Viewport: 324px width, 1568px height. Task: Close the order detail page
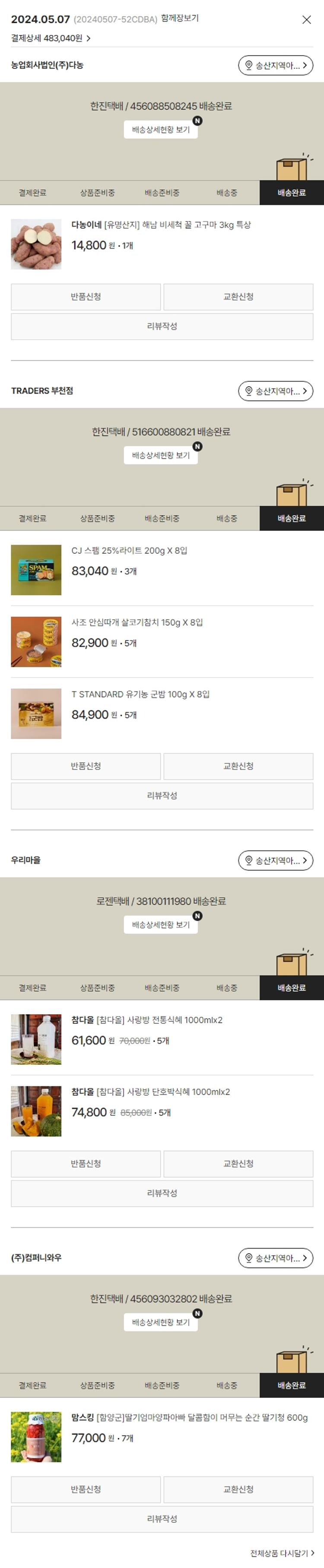tap(306, 19)
